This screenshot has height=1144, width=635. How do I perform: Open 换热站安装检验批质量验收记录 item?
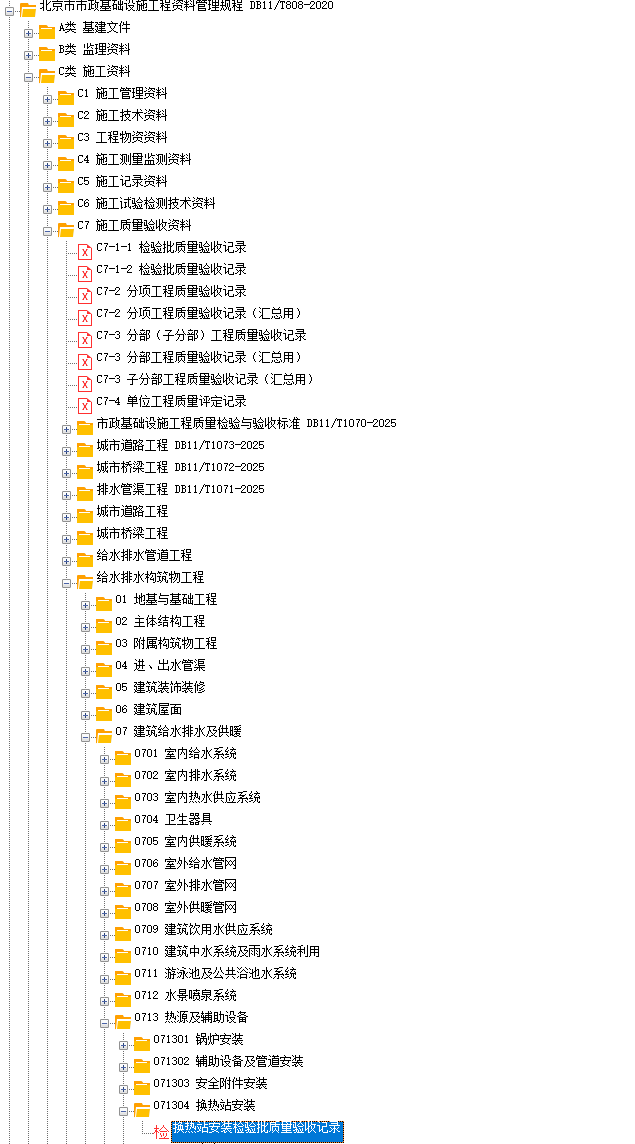coord(256,1128)
